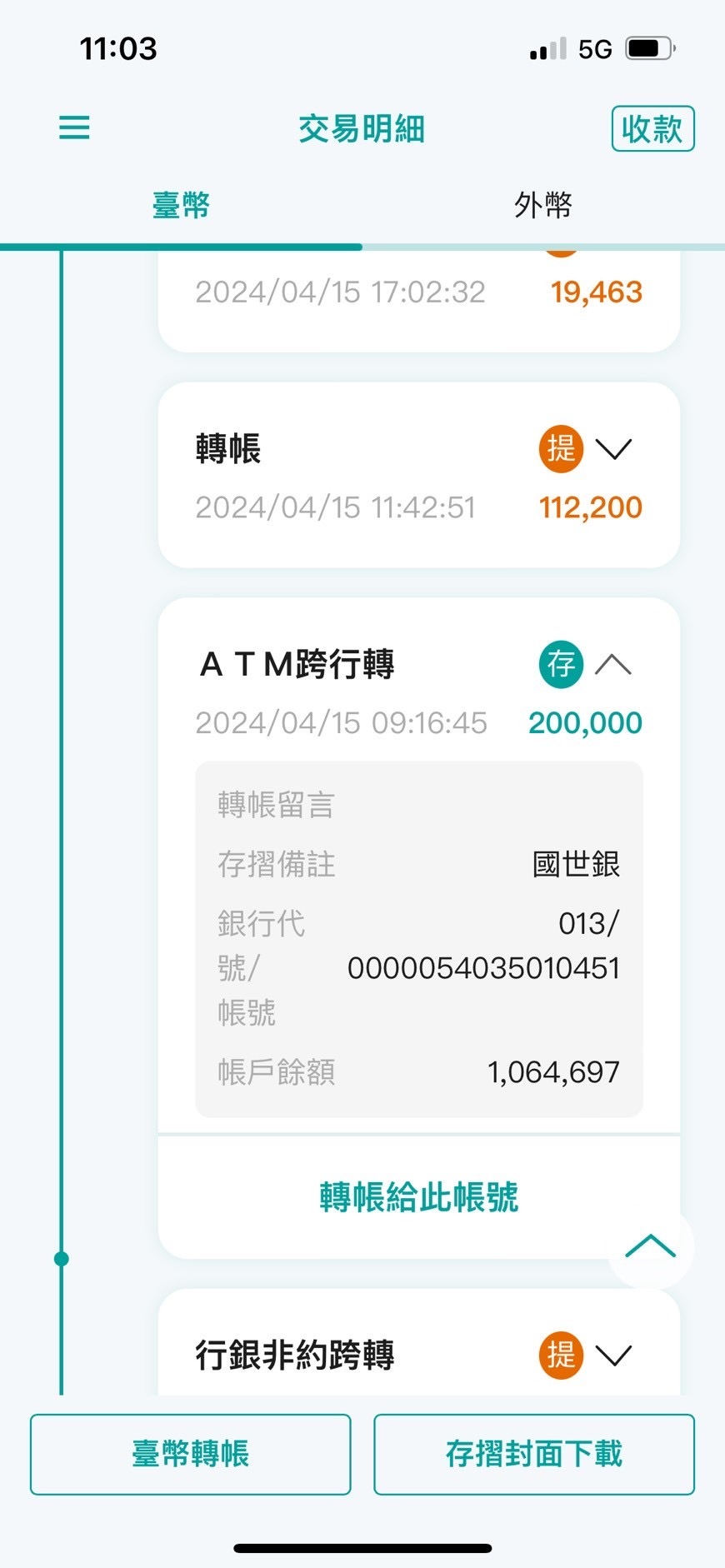Collapse the ATM跨行轉 transaction details

pos(614,665)
